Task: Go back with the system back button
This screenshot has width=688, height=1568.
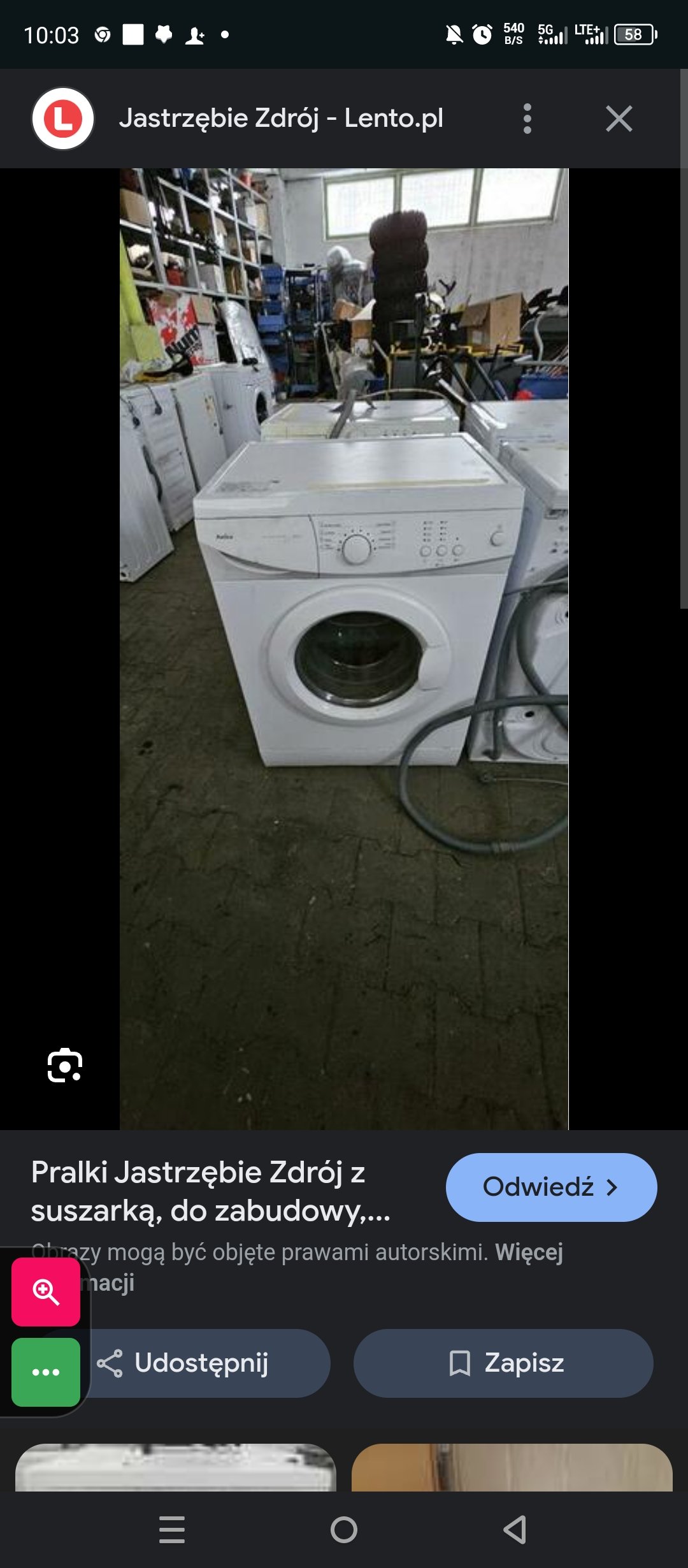Action: tap(515, 1529)
